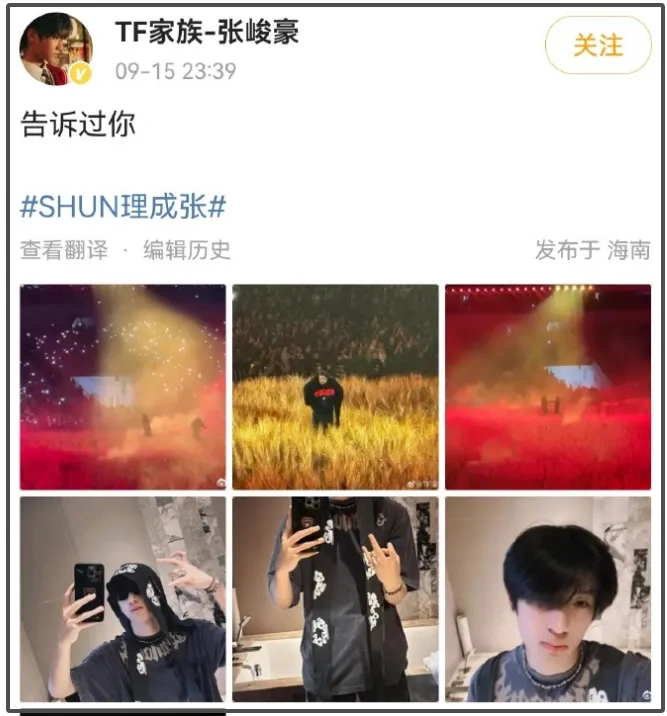Open the close-up face selfie photo
667x716 pixels.
[x=547, y=598]
